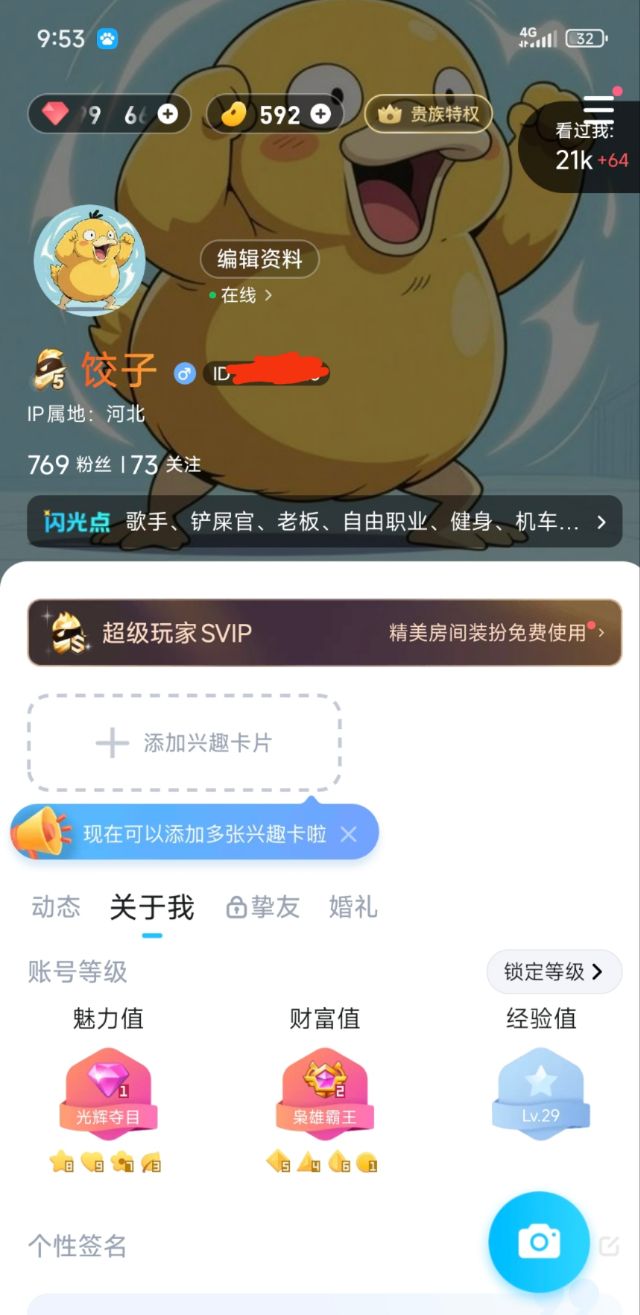Add more gold beans with plus icon
Screen dimensions: 640x1315
(x=320, y=115)
